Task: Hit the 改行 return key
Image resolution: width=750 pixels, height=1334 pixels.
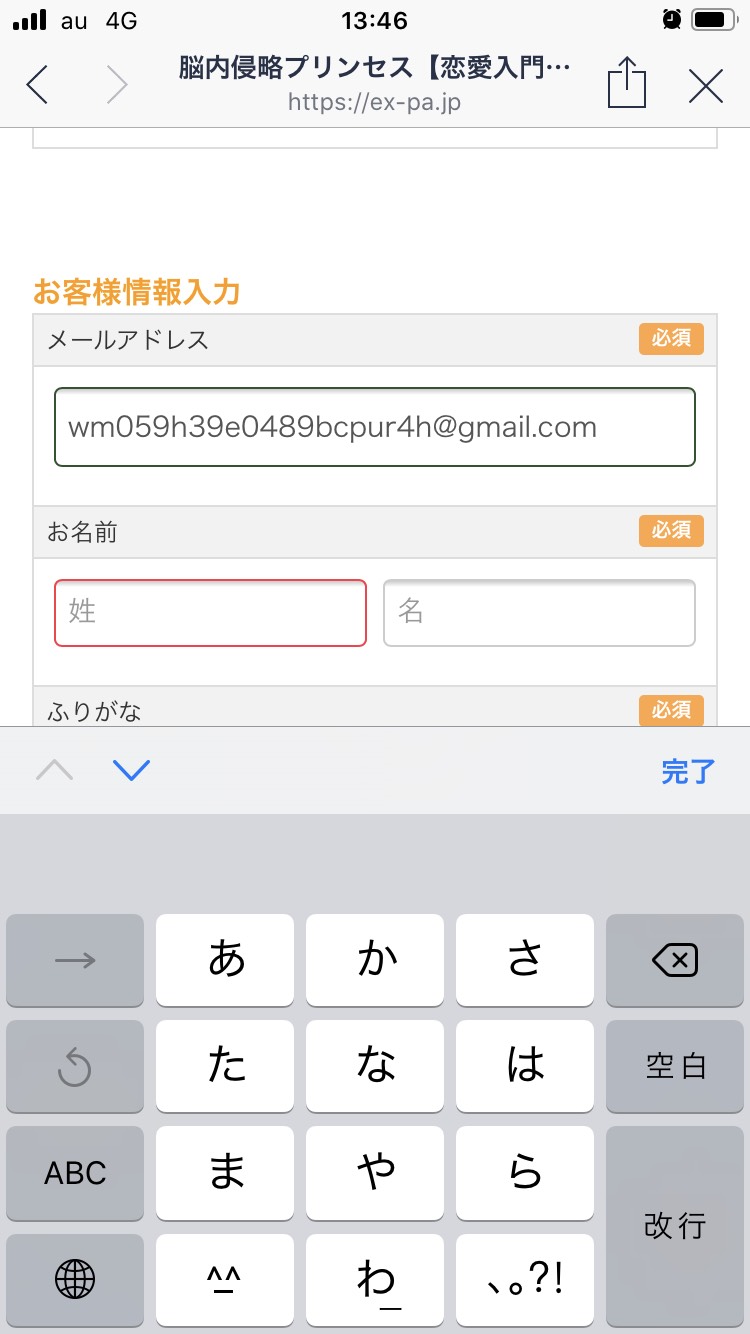Action: pos(675,1226)
